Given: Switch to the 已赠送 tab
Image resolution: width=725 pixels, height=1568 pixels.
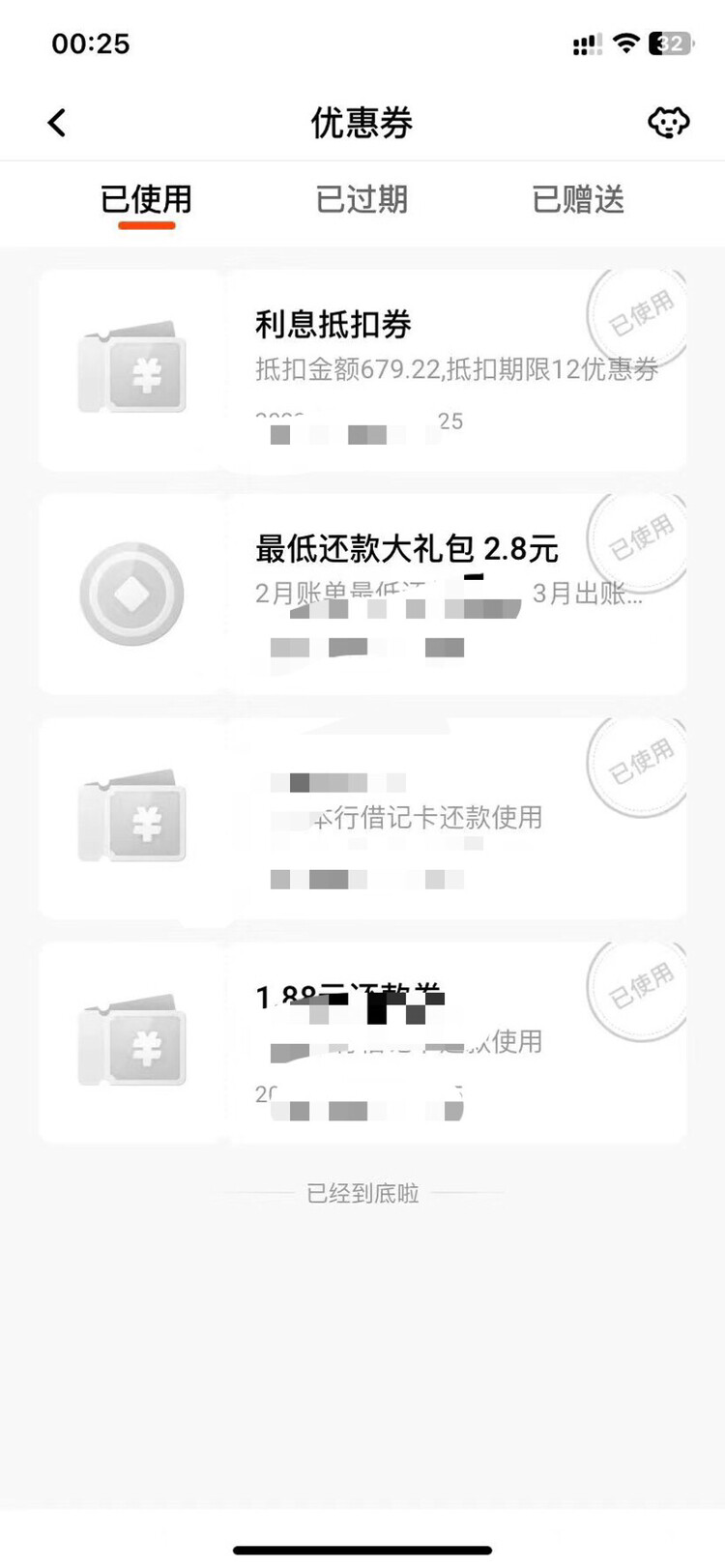Looking at the screenshot, I should (x=578, y=200).
